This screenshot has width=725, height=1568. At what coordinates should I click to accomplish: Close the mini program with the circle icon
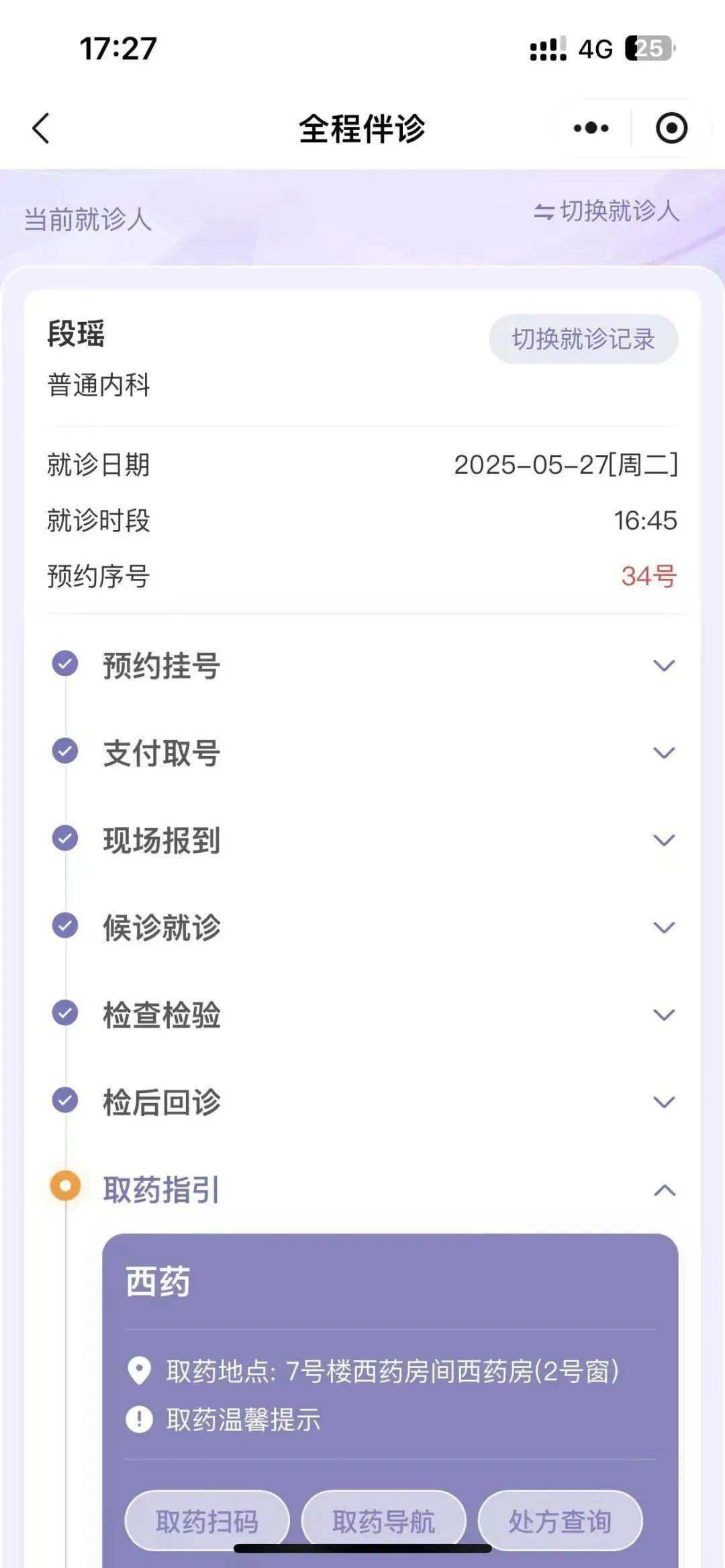tap(671, 128)
